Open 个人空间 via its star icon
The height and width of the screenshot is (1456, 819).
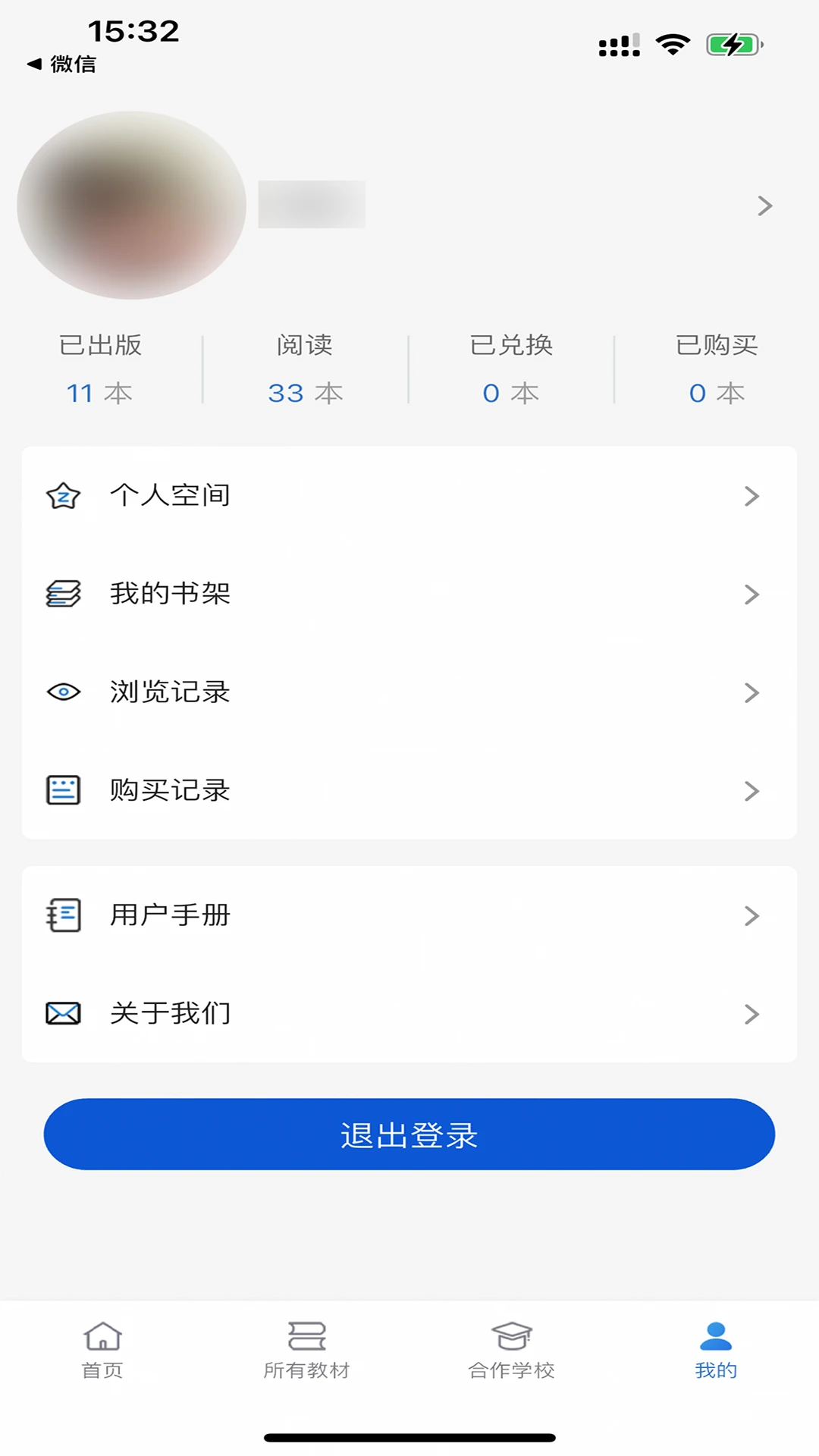click(x=64, y=496)
